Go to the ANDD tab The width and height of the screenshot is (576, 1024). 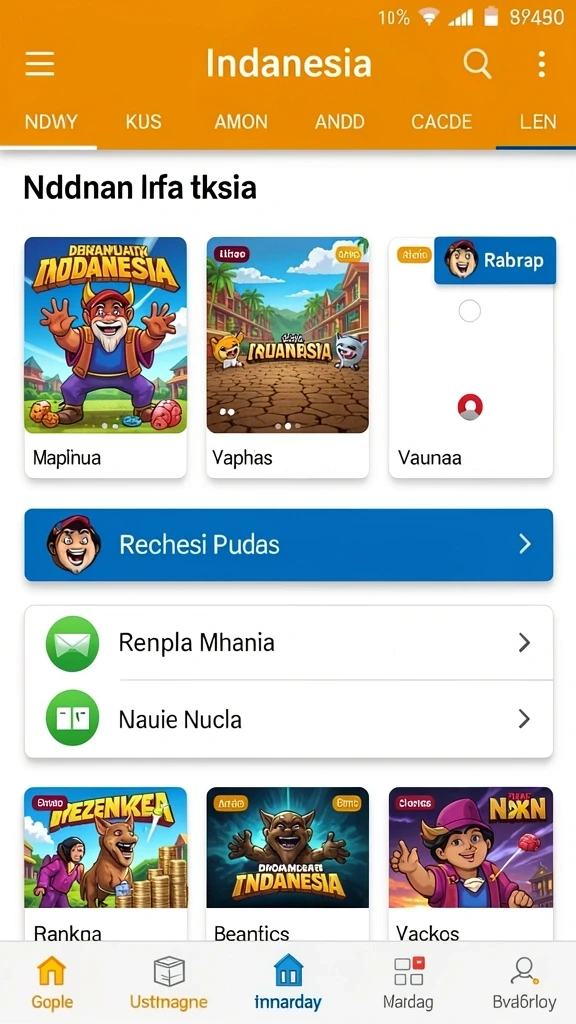coord(340,122)
